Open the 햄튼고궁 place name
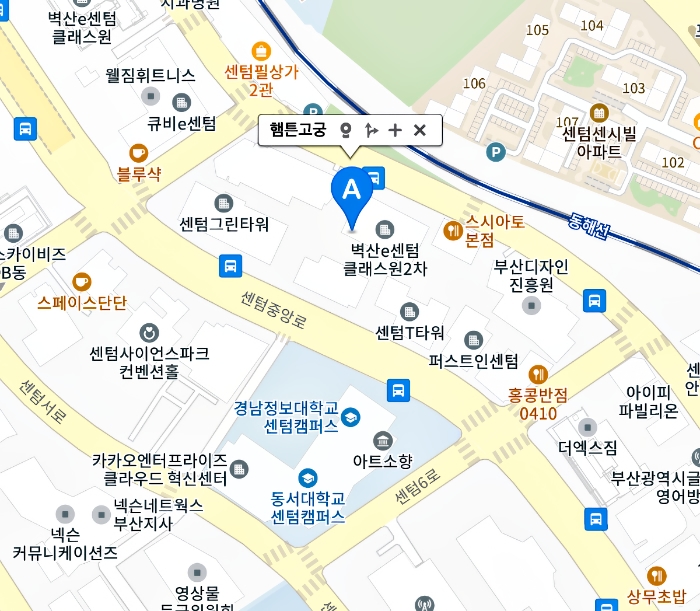 (298, 130)
